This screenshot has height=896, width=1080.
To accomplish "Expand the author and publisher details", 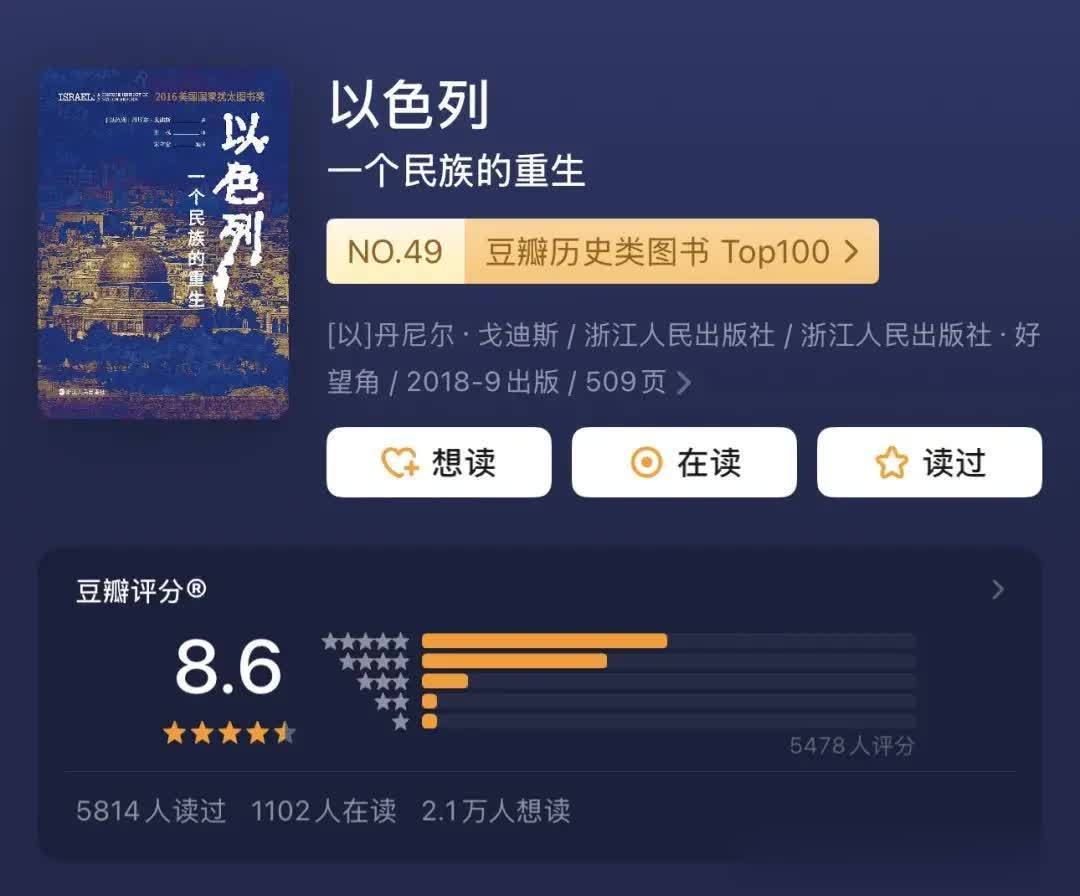I will click(684, 382).
